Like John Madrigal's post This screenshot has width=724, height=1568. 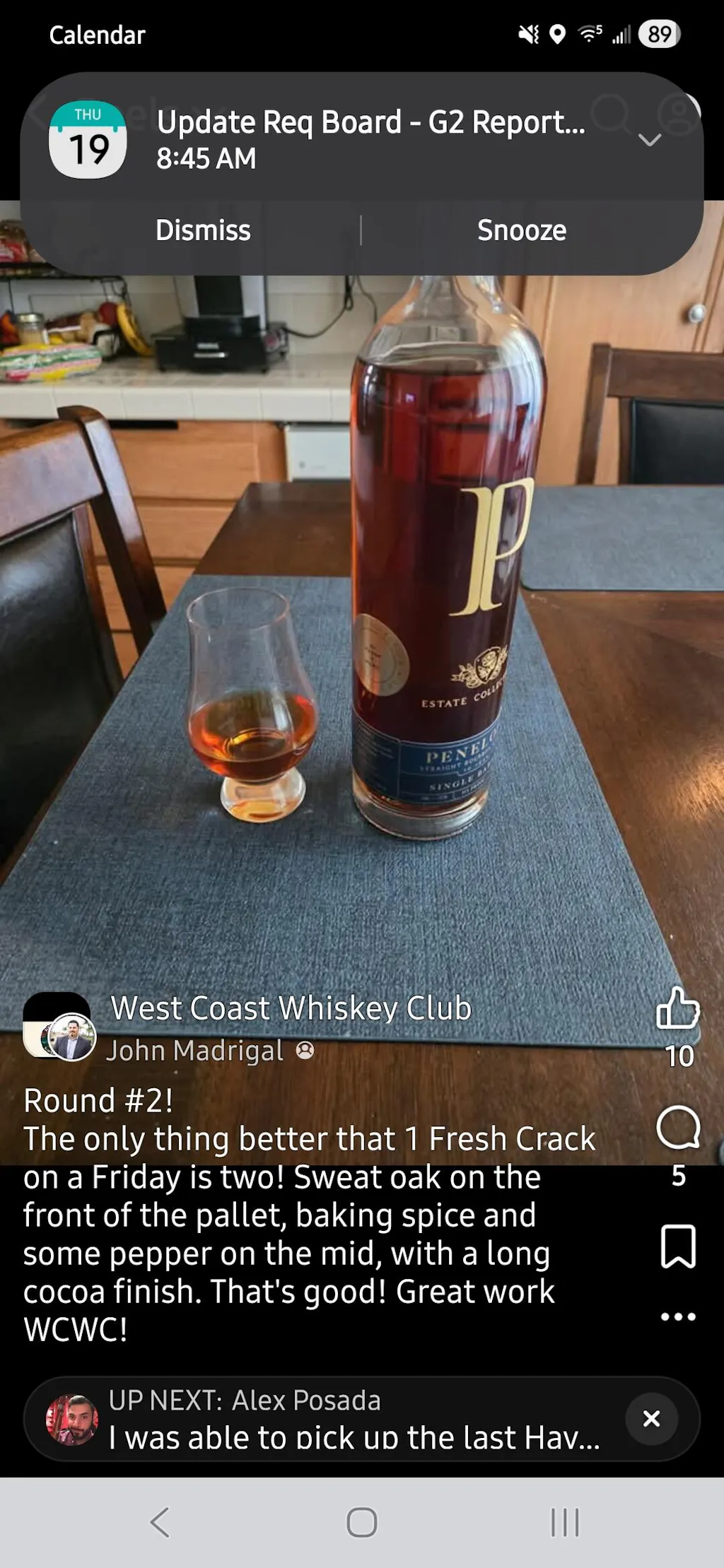point(677,1008)
